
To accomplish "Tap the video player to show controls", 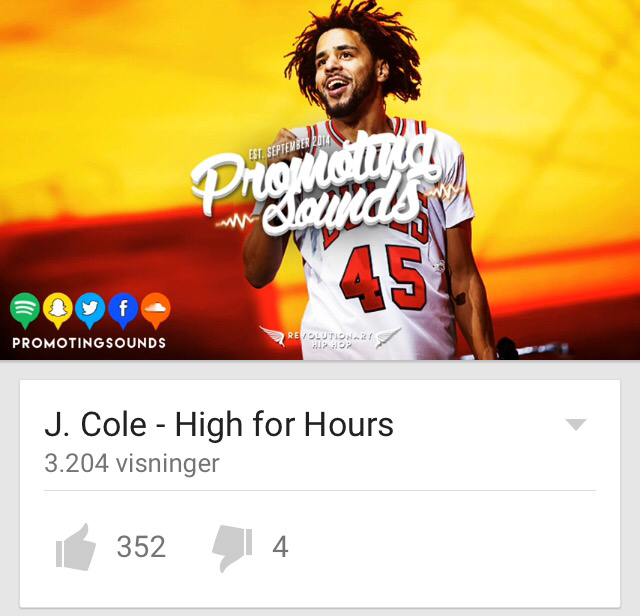I will 320,180.
